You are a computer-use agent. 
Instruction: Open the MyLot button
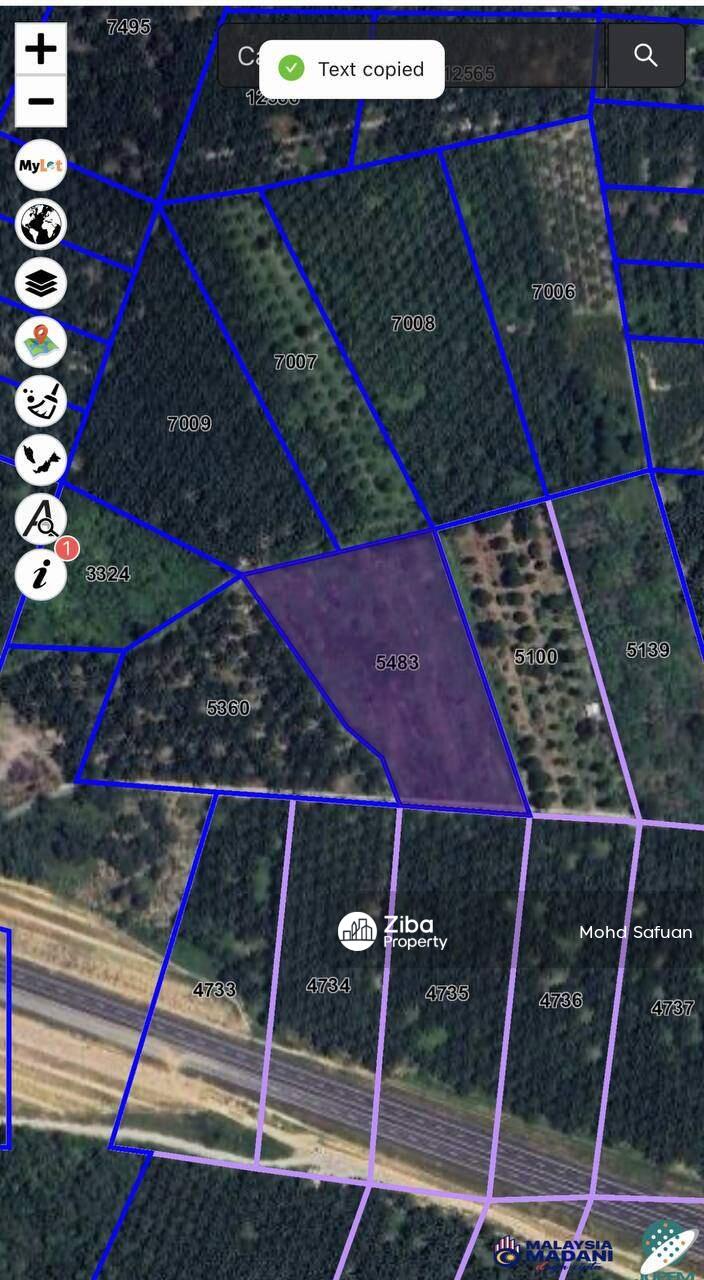41,166
